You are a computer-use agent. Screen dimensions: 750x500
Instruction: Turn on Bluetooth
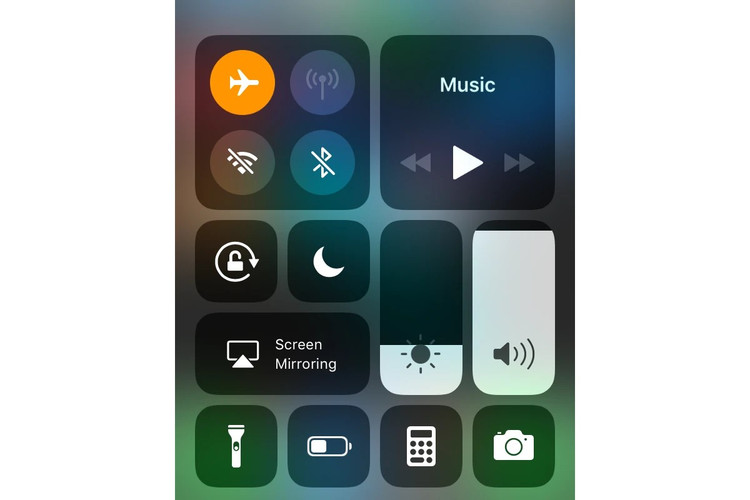click(x=322, y=162)
